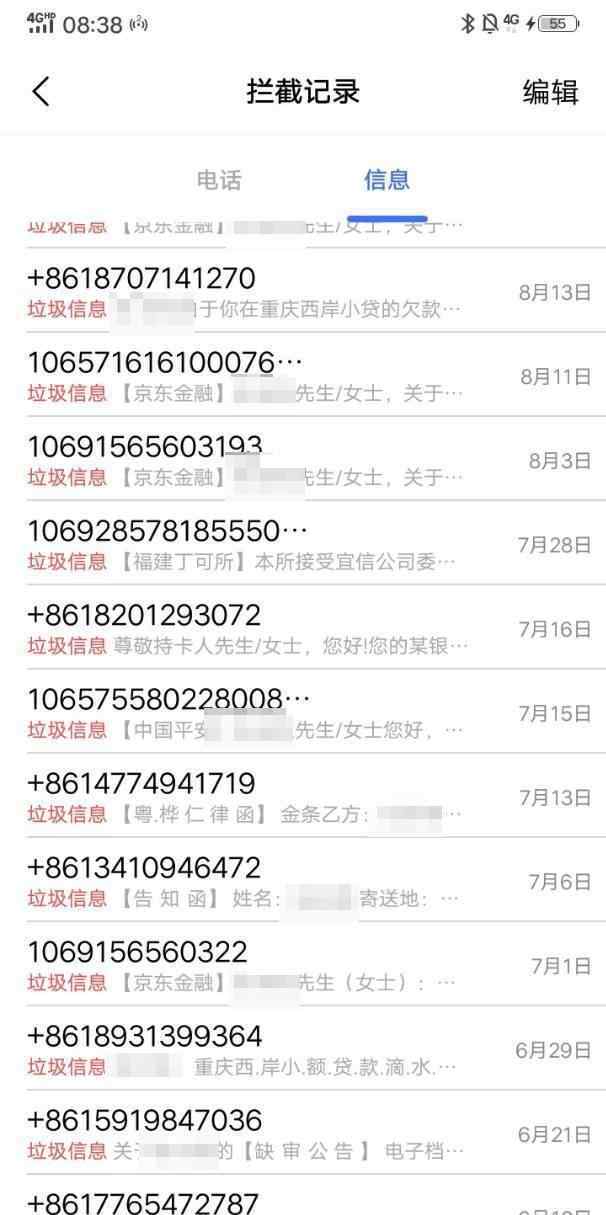Switch to the 电话 tab
Screen dimensions: 606x1215
point(219,180)
